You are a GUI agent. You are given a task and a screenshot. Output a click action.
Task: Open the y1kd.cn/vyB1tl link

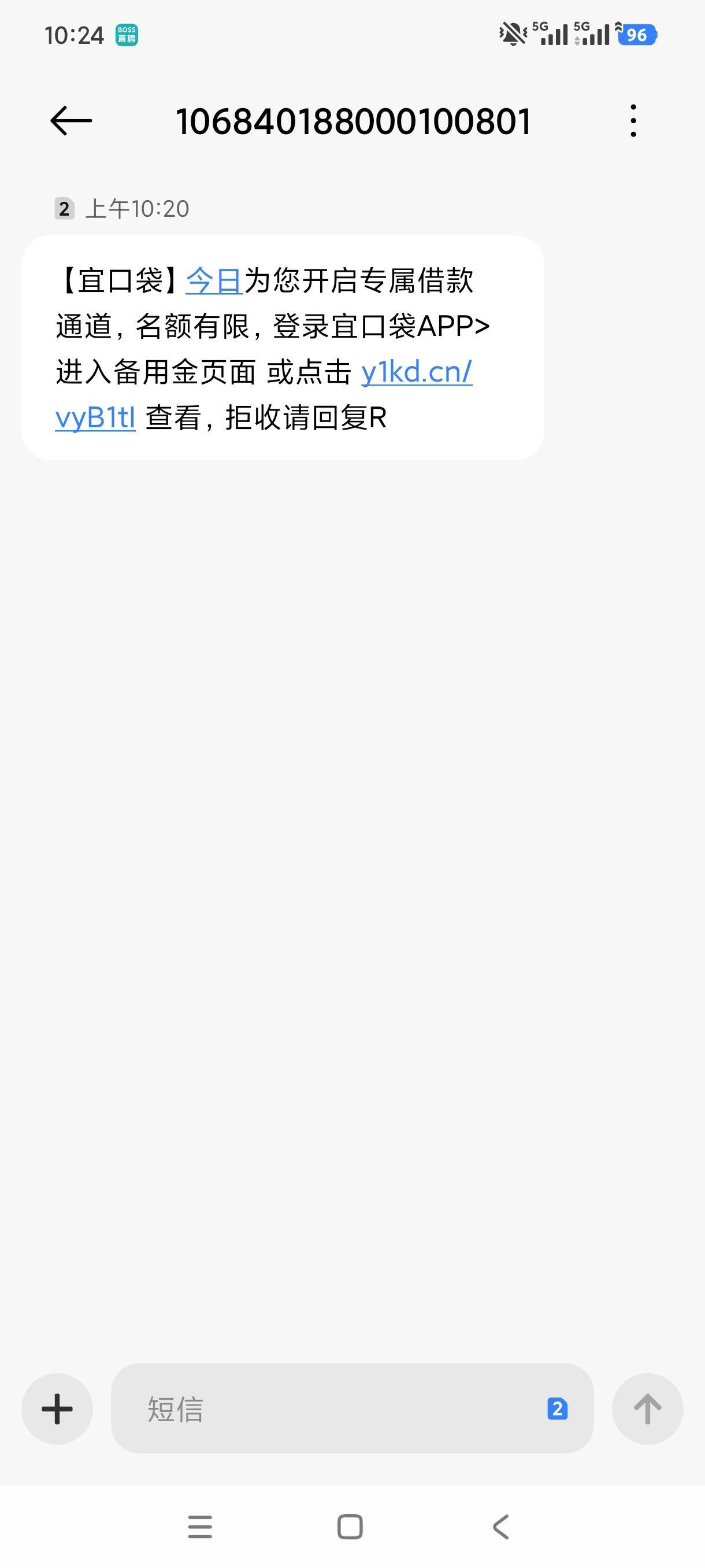pos(416,372)
